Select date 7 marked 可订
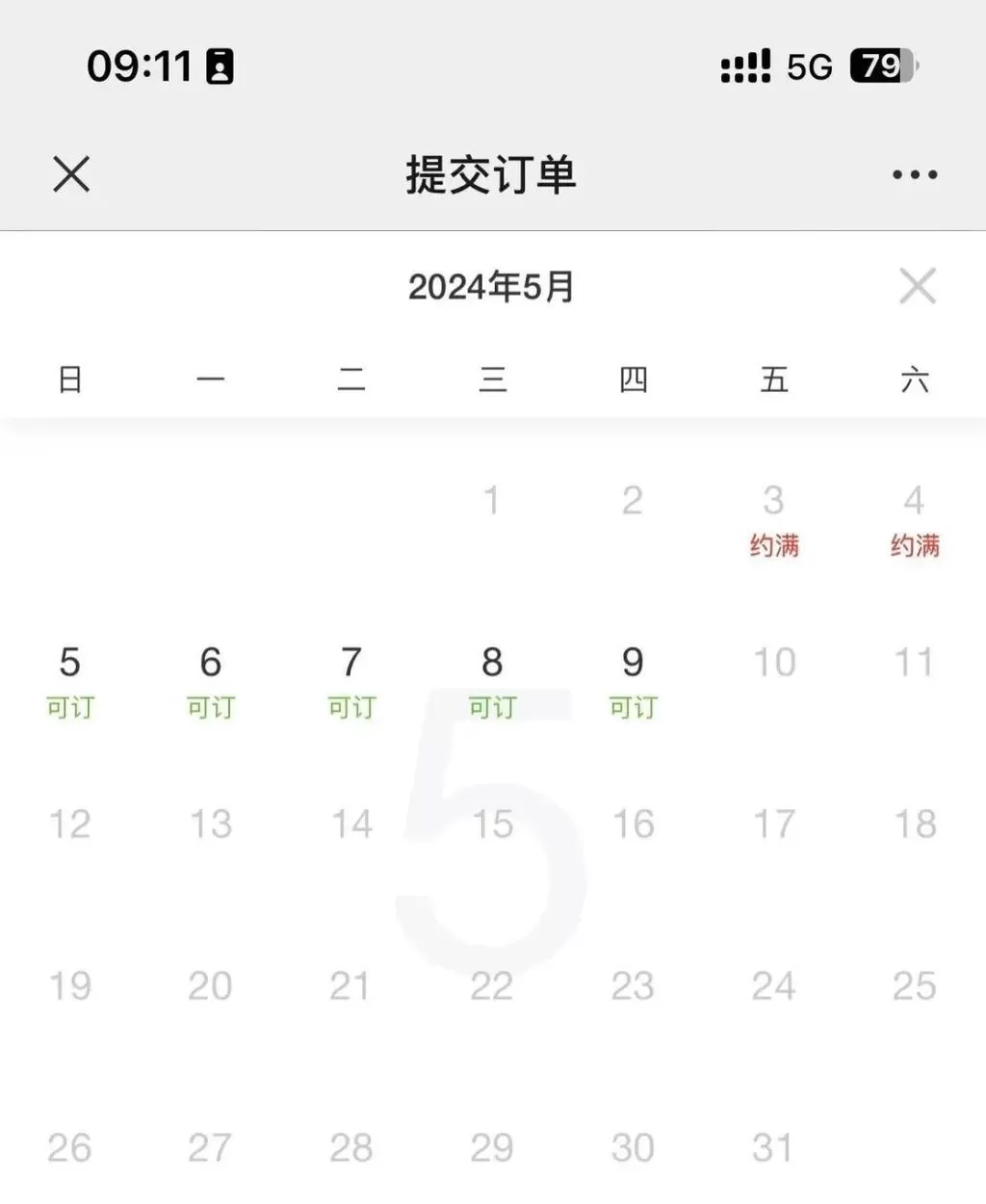Screen dimensions: 986x1204 tap(350, 663)
